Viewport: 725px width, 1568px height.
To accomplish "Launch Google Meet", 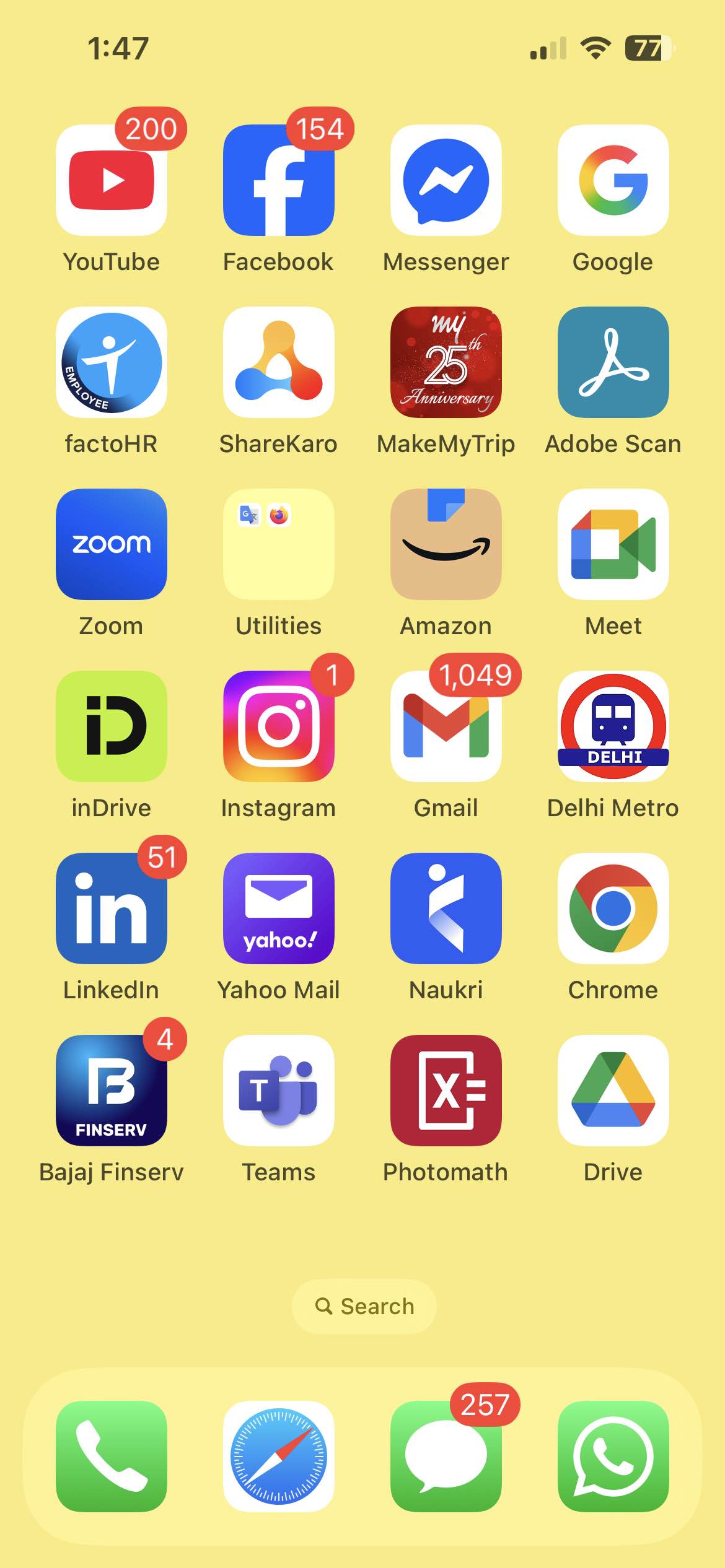I will coord(613,544).
